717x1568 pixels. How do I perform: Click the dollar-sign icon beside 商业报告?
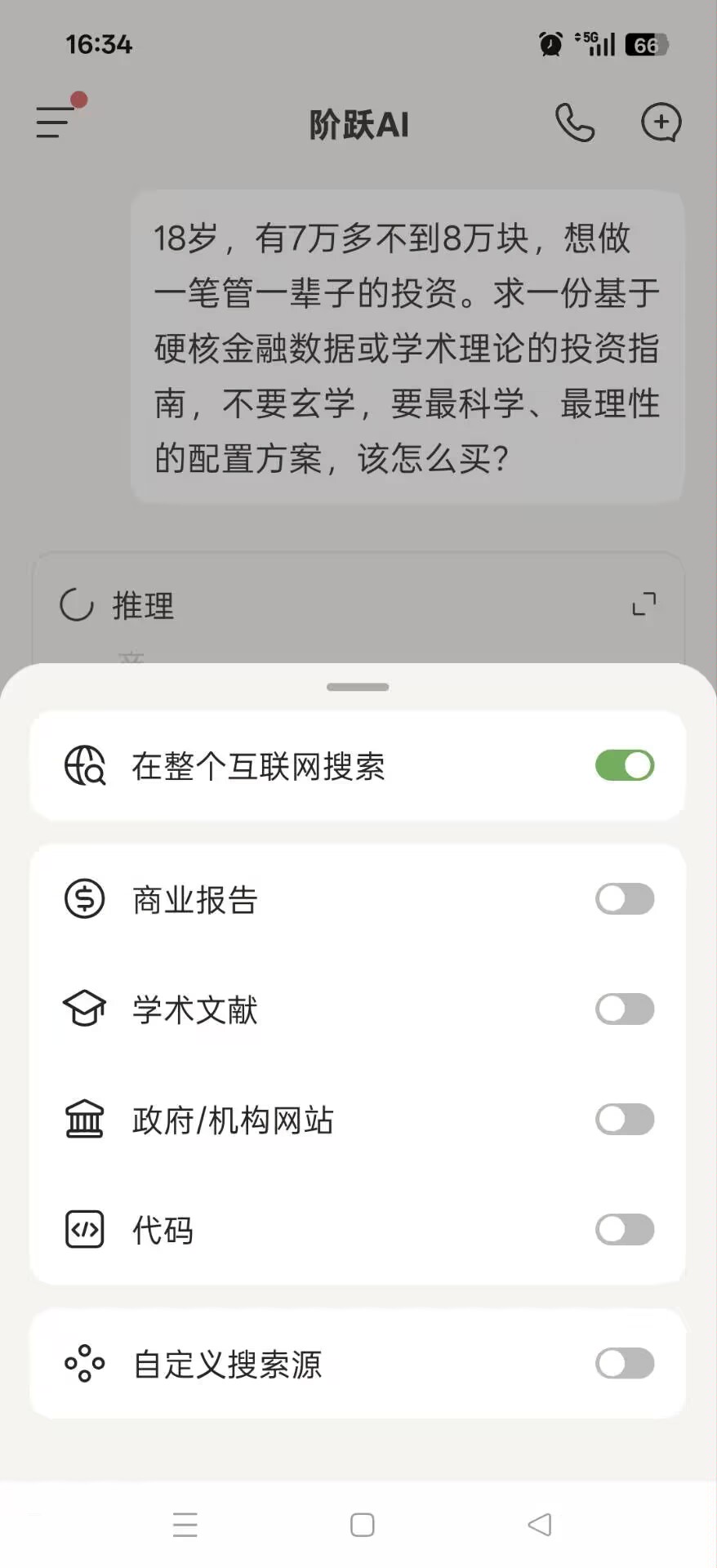(84, 898)
